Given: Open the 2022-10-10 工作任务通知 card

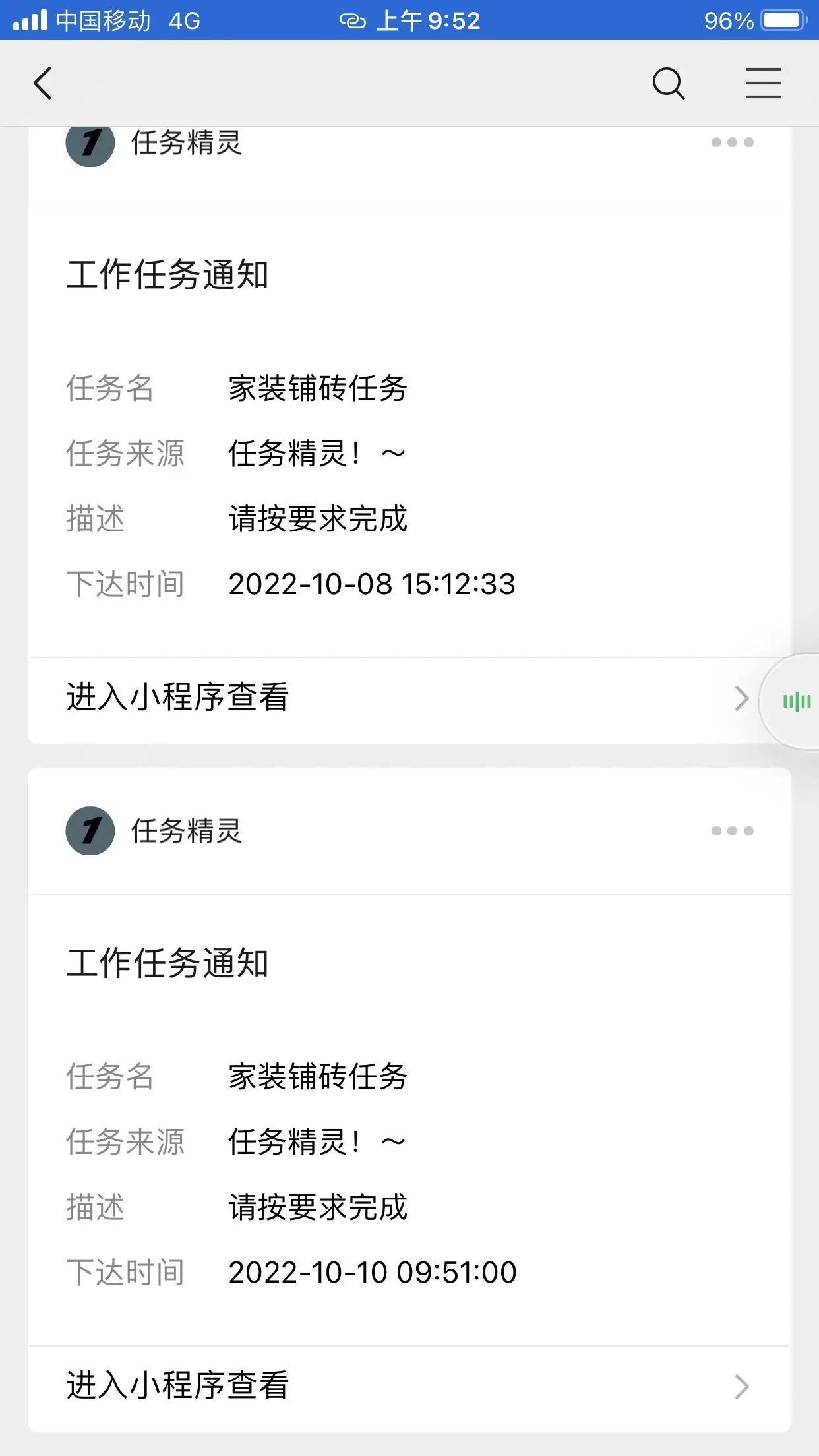Looking at the screenshot, I should 409,1120.
